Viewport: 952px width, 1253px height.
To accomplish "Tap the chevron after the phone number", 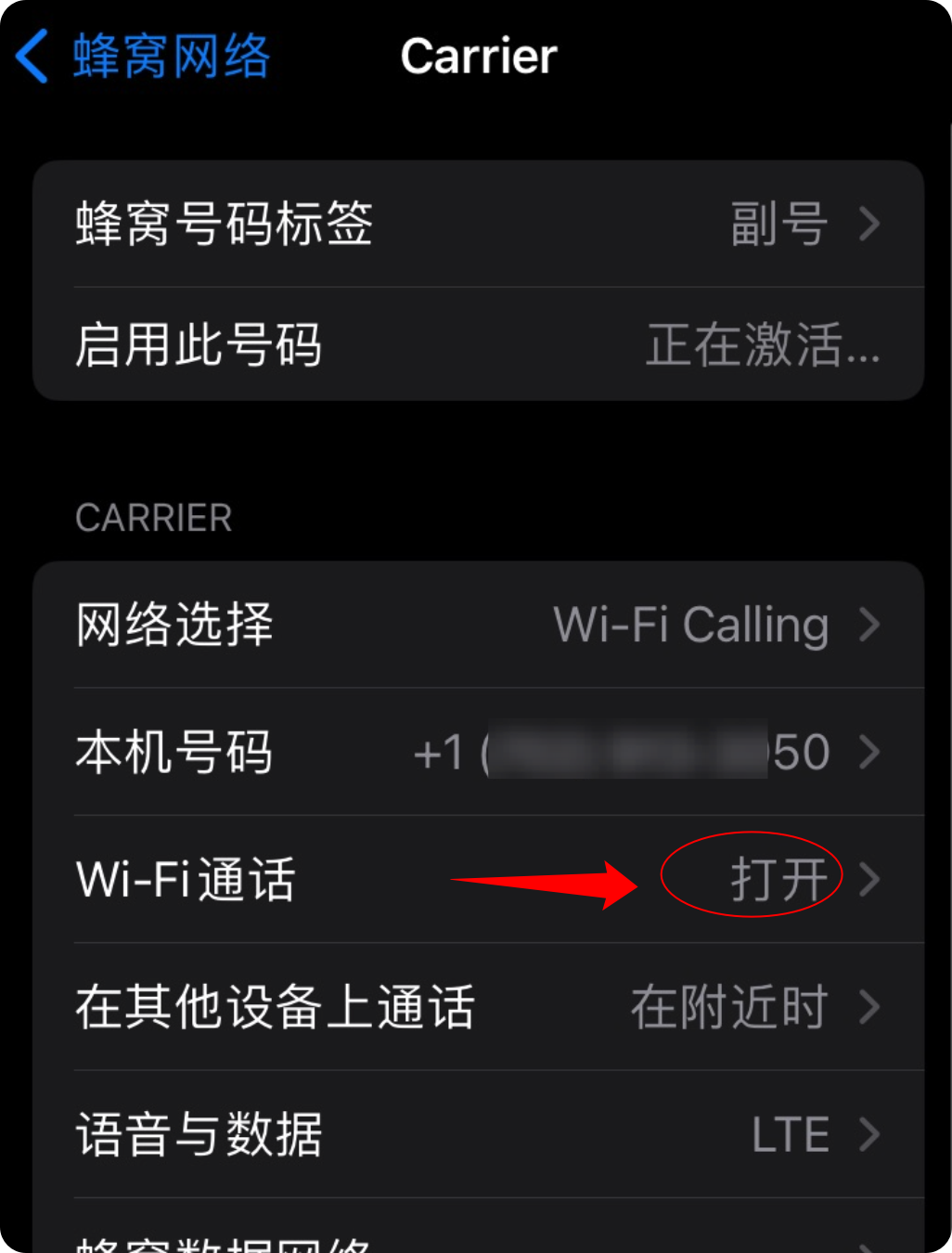I will click(x=870, y=752).
